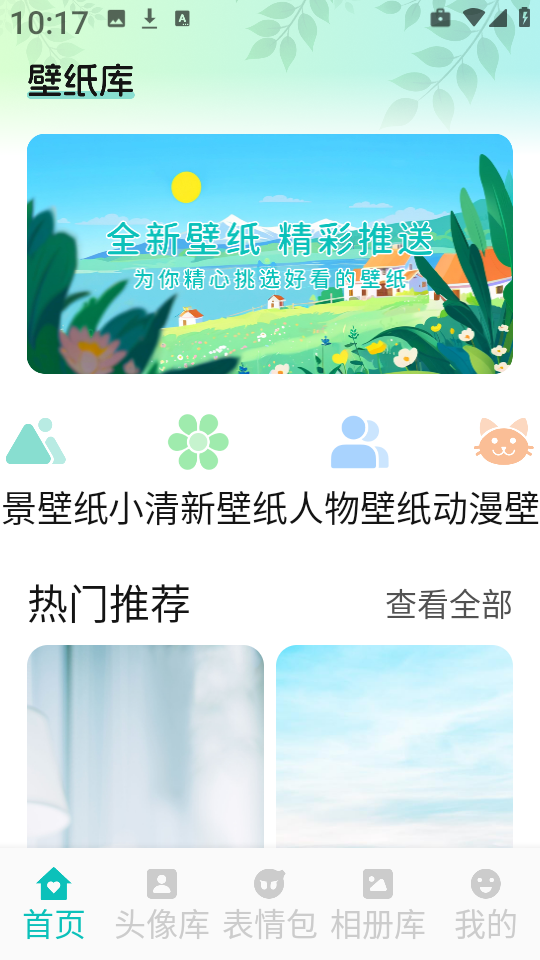Open the 全新壁纸 精彩推送 banner
Screen dimensions: 540x960
tap(270, 253)
